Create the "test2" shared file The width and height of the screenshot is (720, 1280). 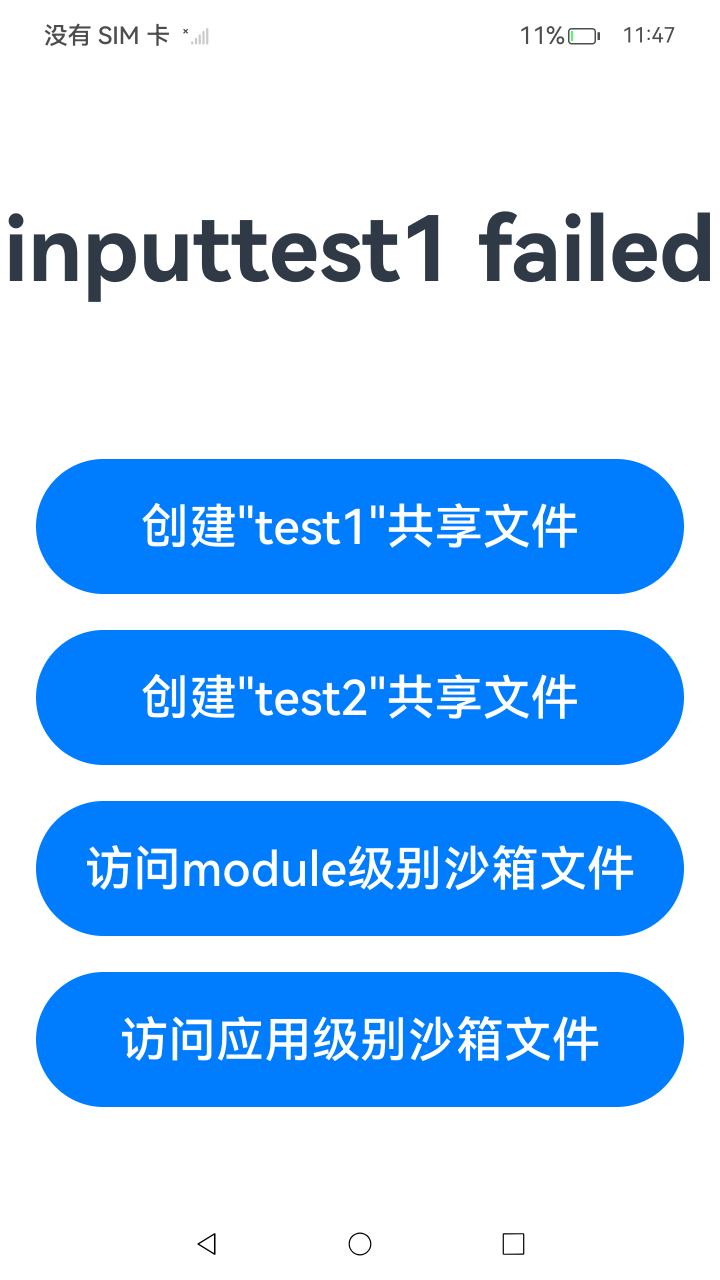[360, 697]
